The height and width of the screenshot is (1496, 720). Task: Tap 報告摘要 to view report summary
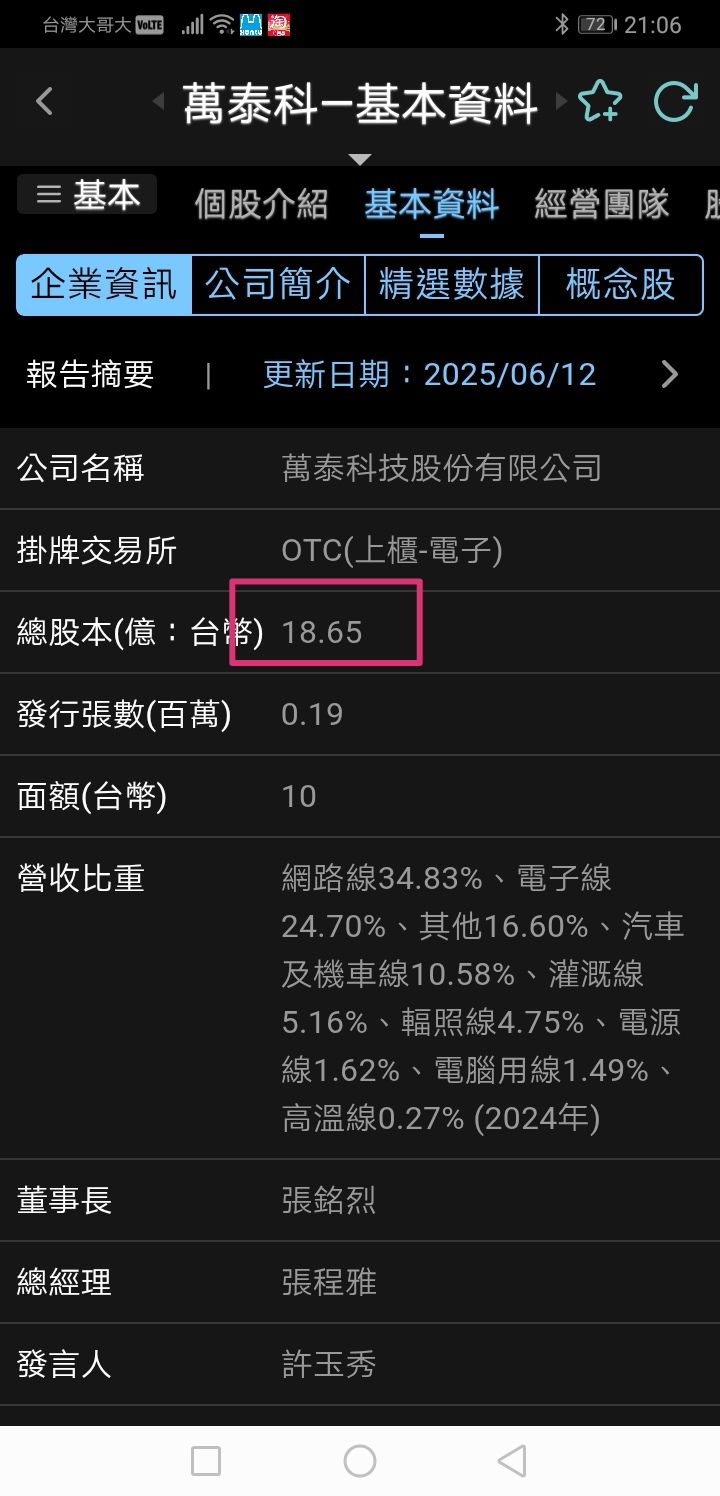pos(88,374)
